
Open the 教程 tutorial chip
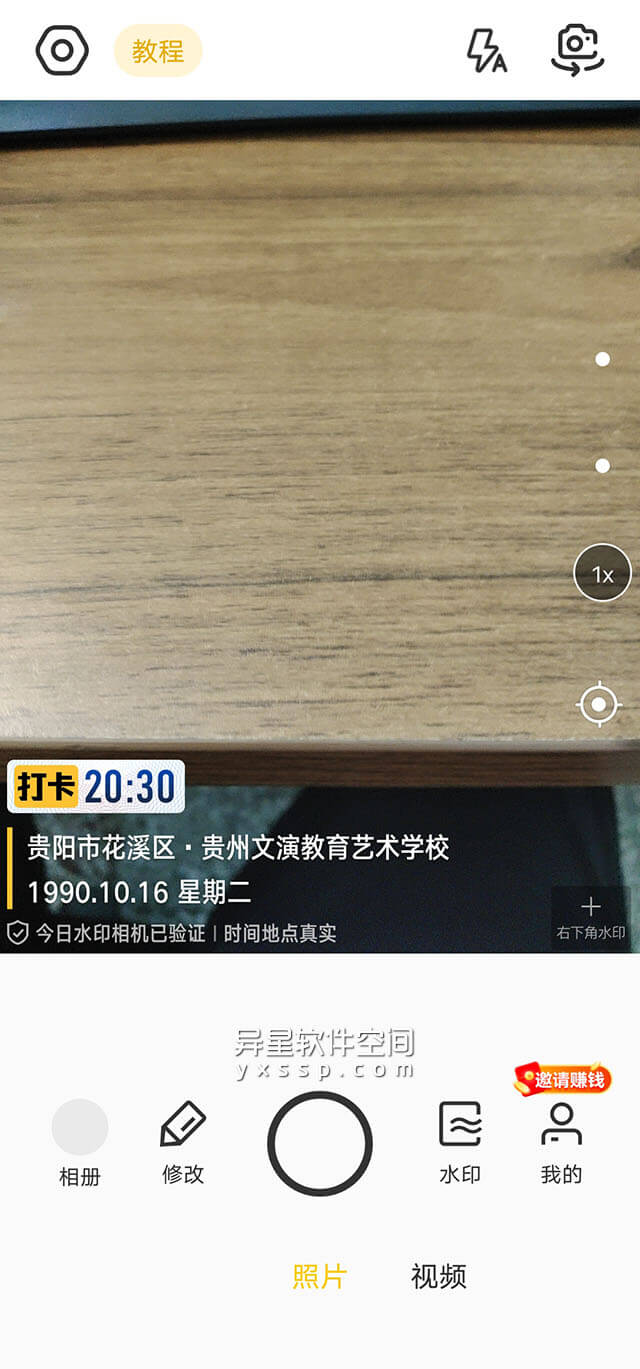(158, 51)
